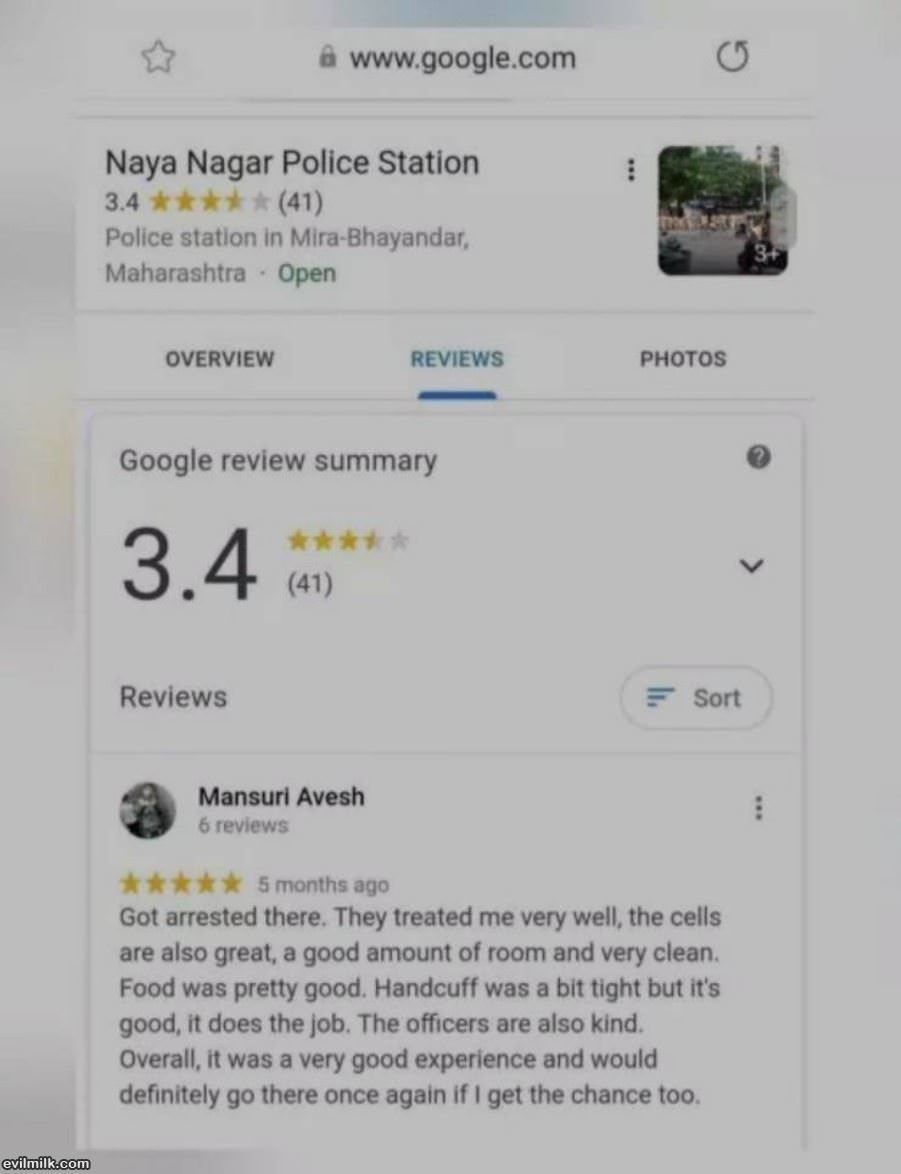The width and height of the screenshot is (901, 1174).
Task: Sort the reviews
Action: 696,698
